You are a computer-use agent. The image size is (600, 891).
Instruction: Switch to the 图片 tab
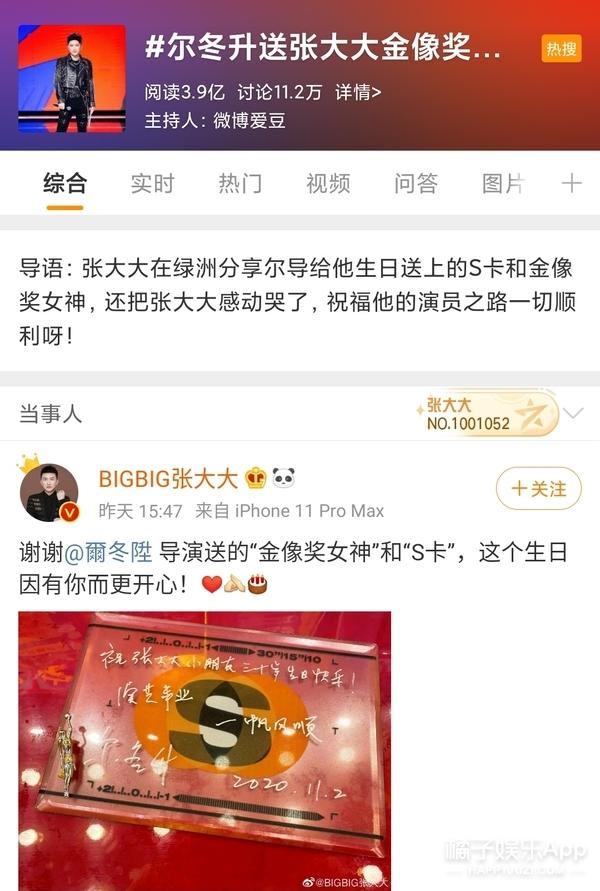tap(502, 183)
